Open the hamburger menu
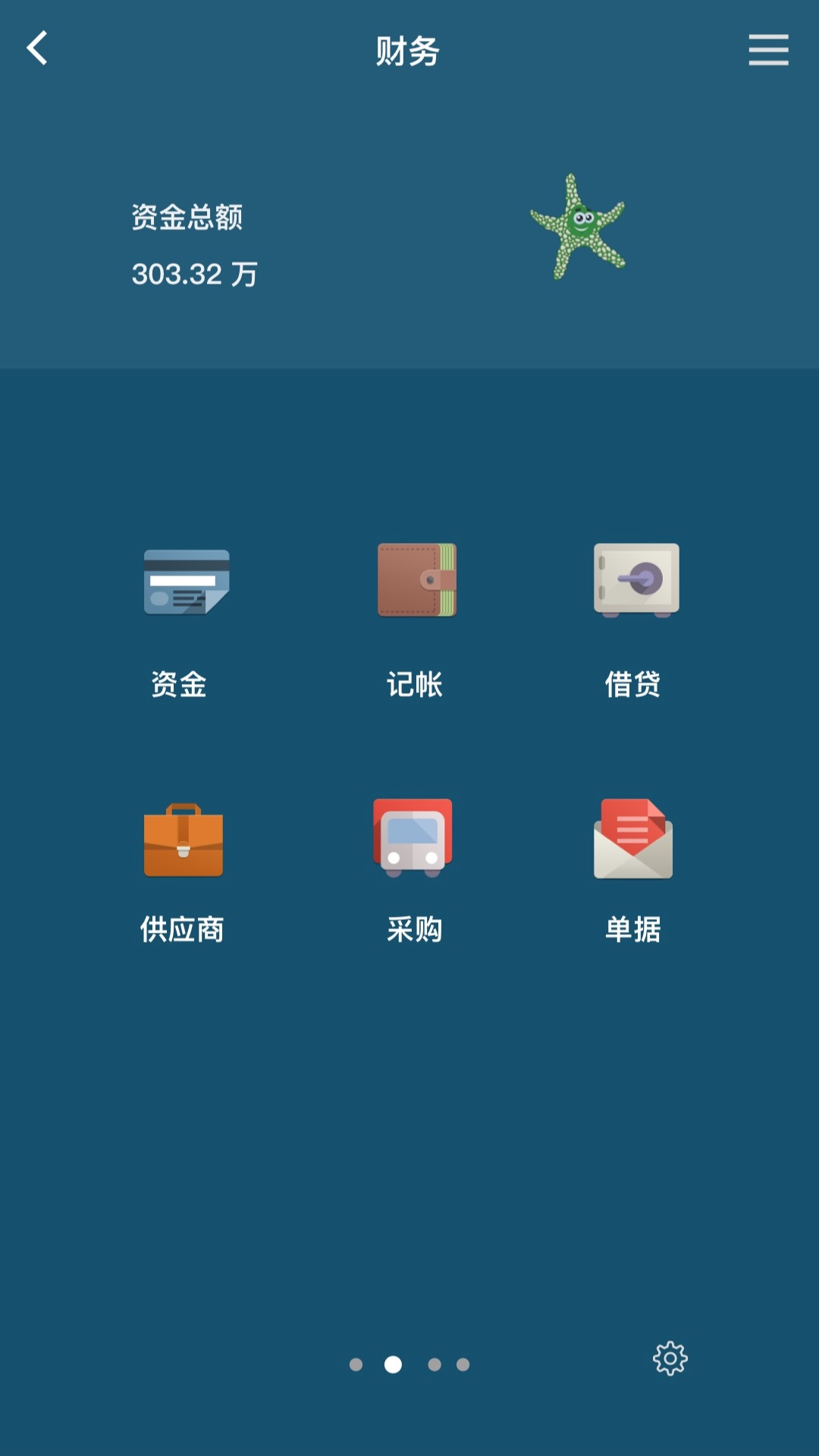 (x=768, y=50)
